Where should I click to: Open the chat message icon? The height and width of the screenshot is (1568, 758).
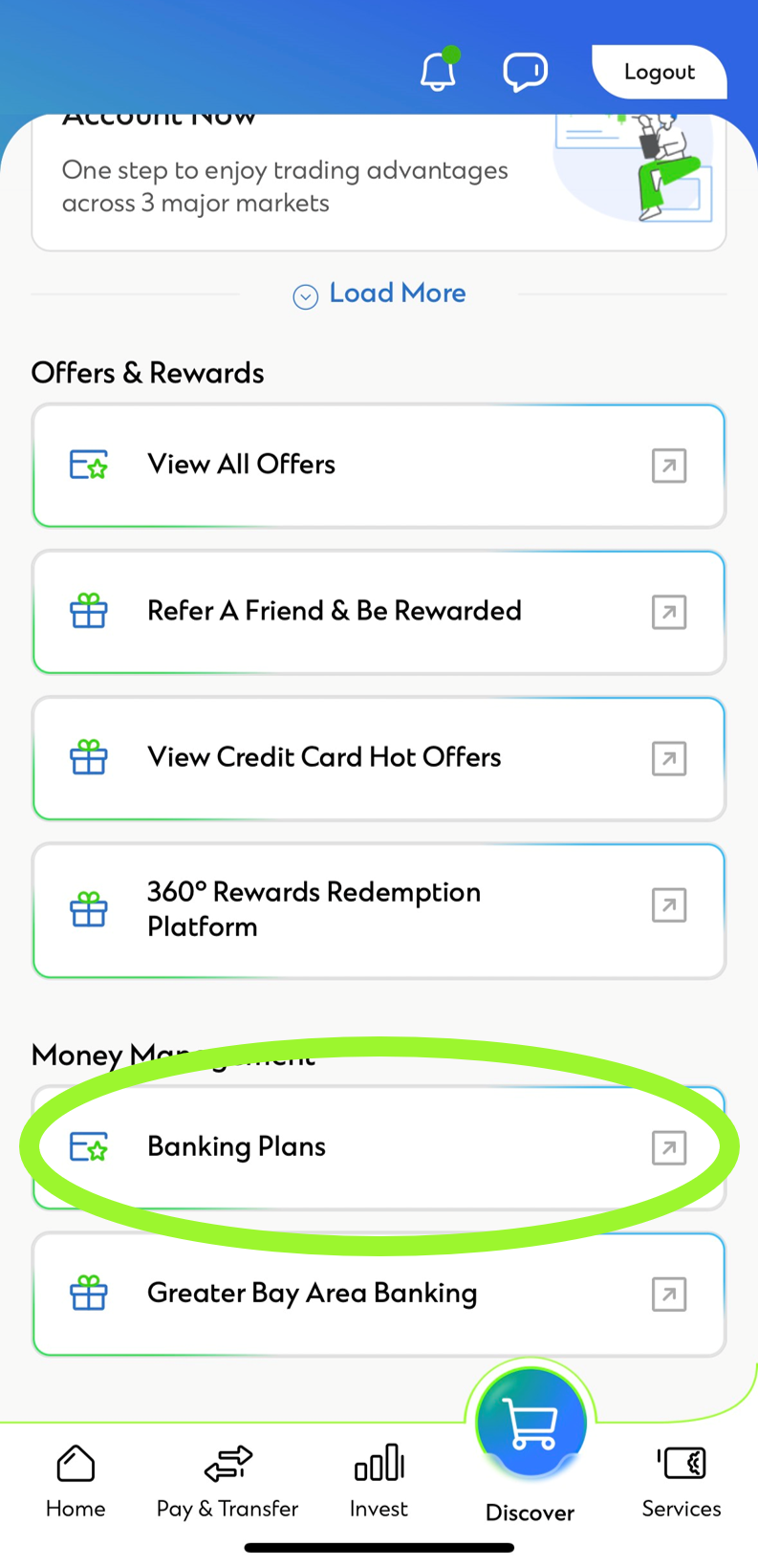[x=525, y=72]
